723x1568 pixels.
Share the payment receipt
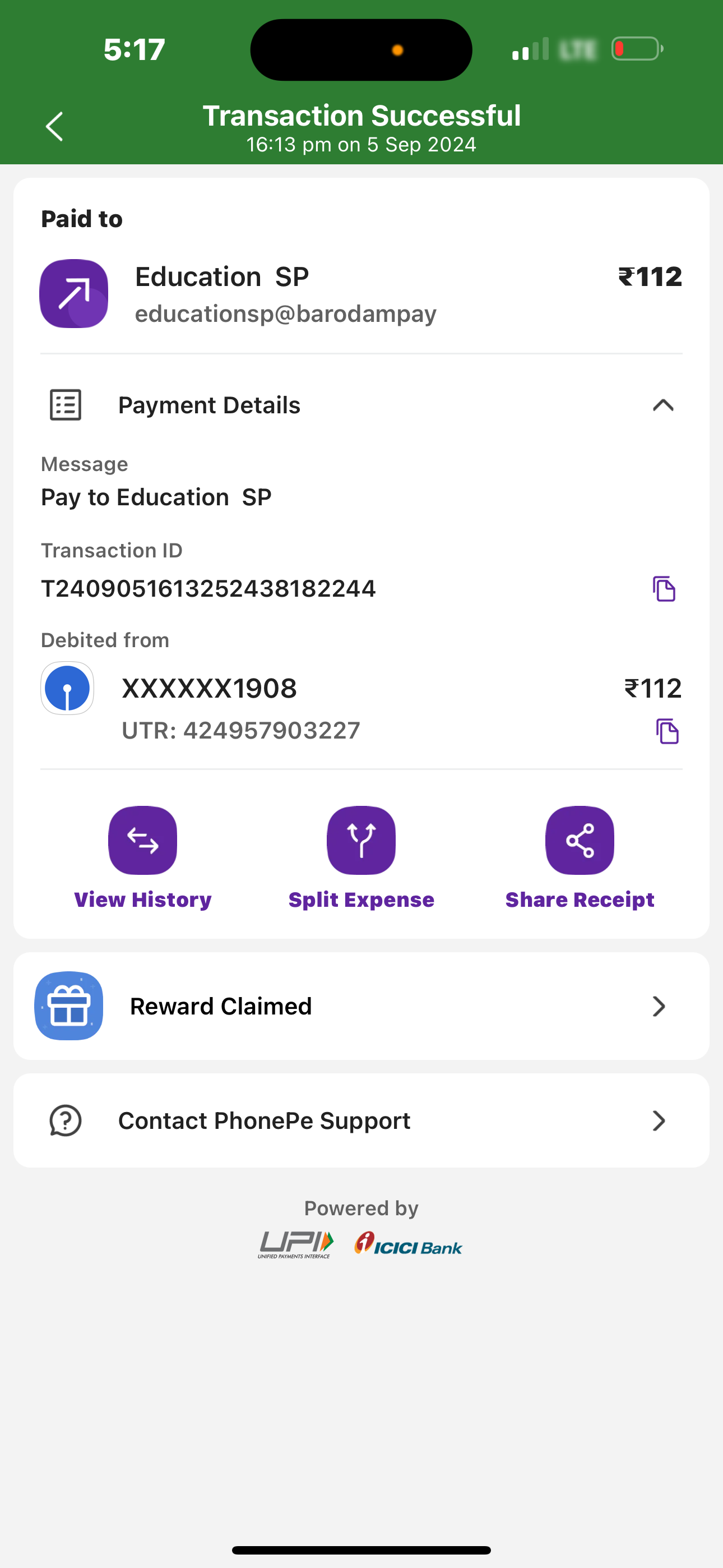[580, 841]
